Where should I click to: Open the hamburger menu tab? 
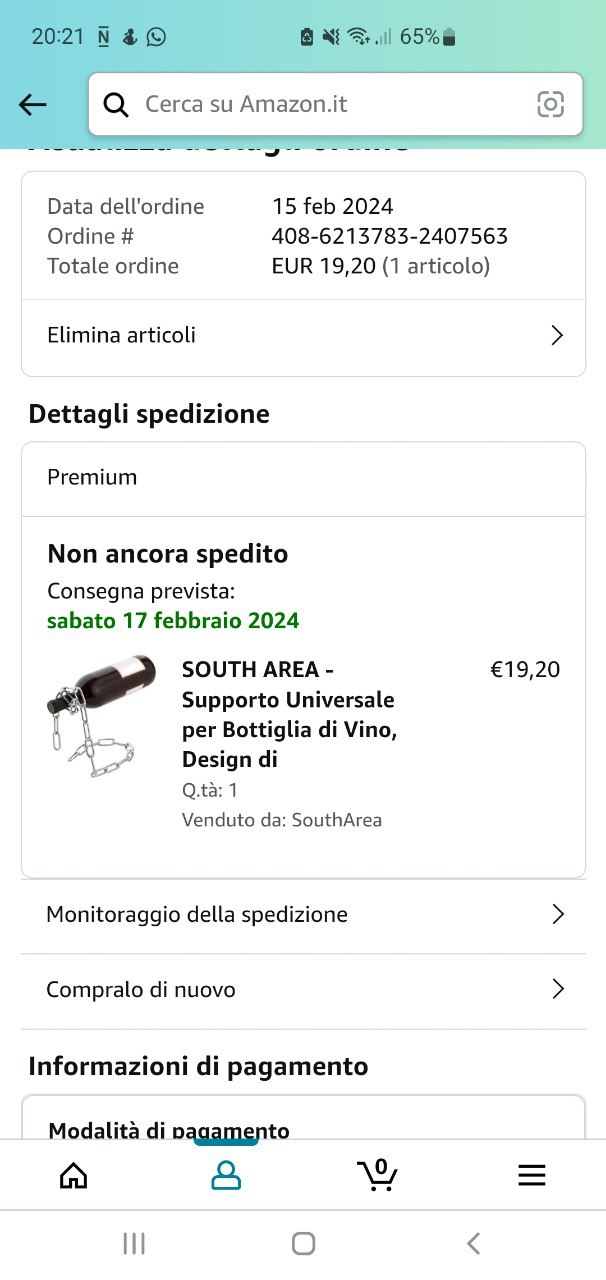point(531,1175)
